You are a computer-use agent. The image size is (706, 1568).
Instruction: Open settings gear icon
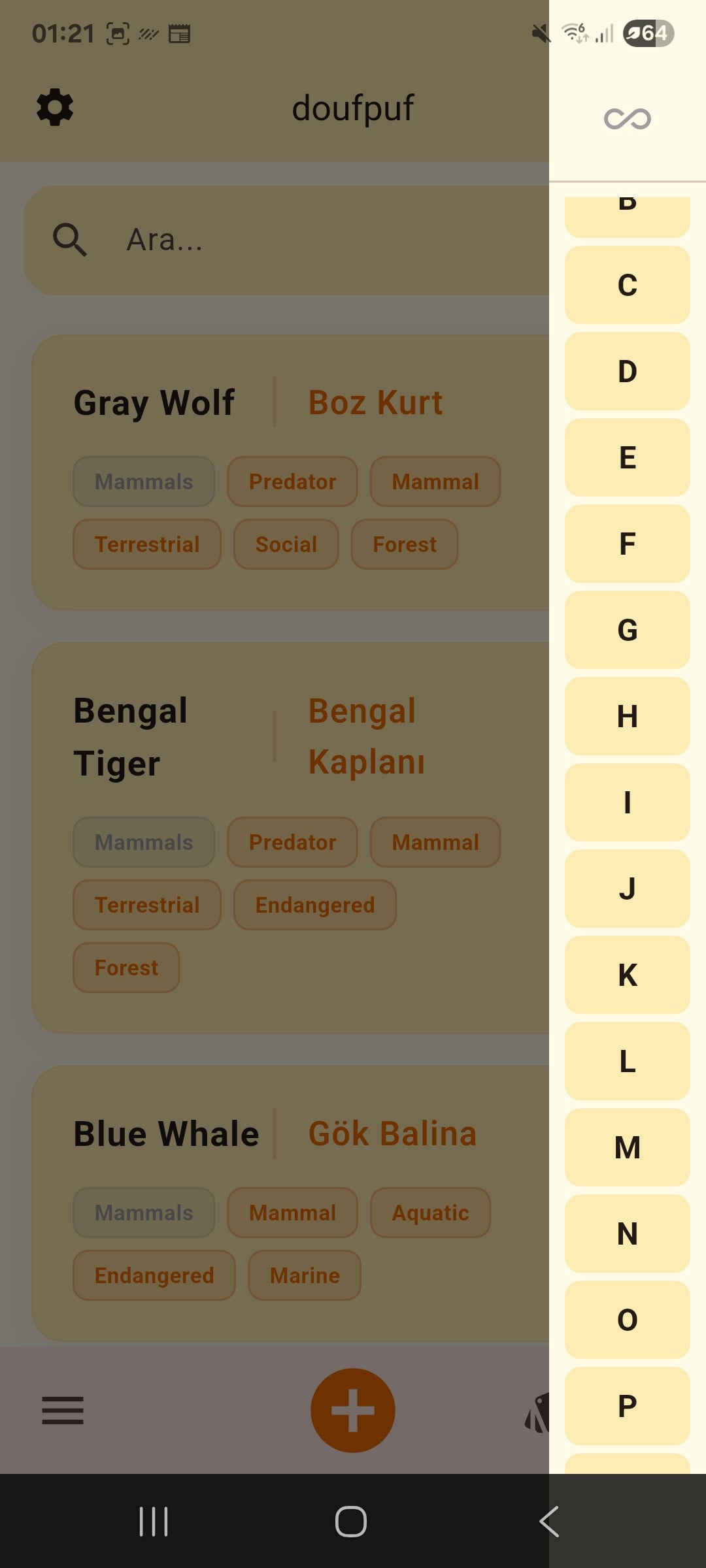[x=55, y=107]
